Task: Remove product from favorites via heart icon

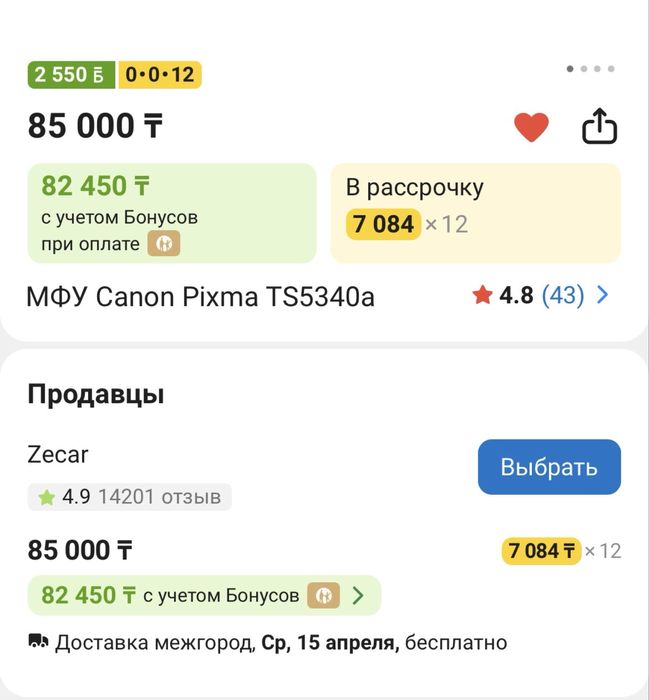Action: (531, 127)
